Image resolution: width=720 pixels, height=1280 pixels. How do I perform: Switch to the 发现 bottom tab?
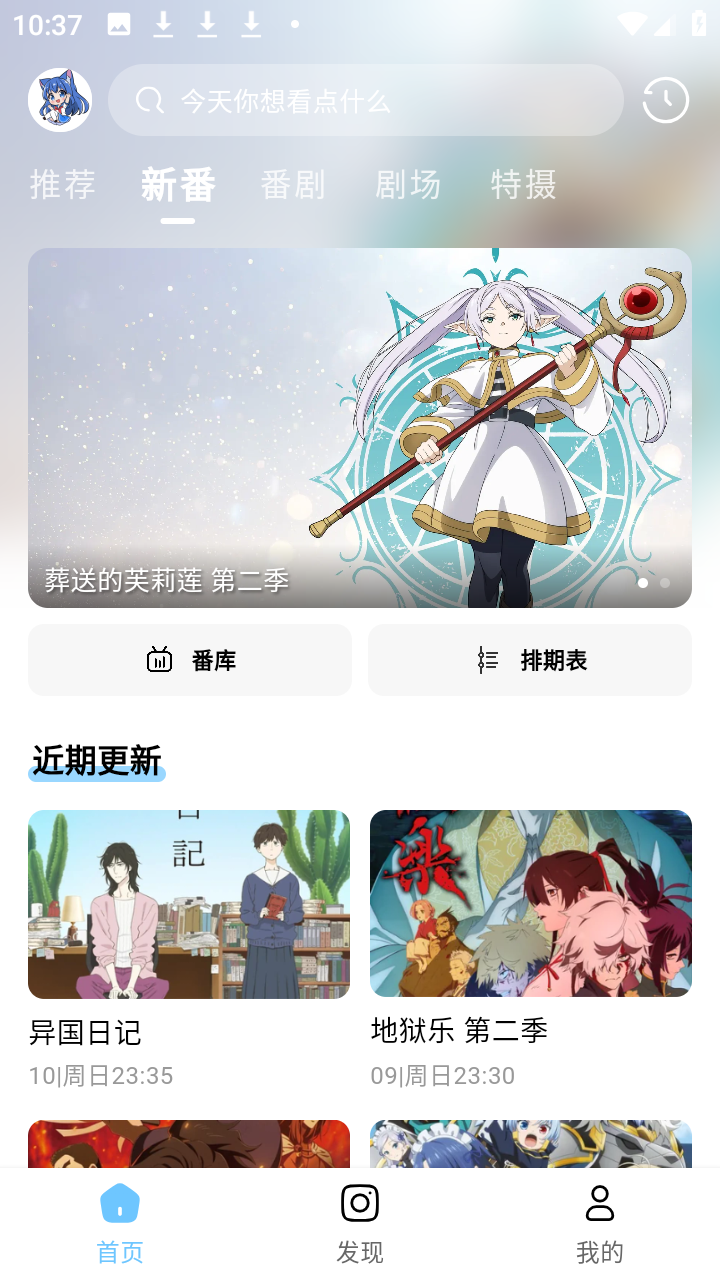pos(360,1222)
